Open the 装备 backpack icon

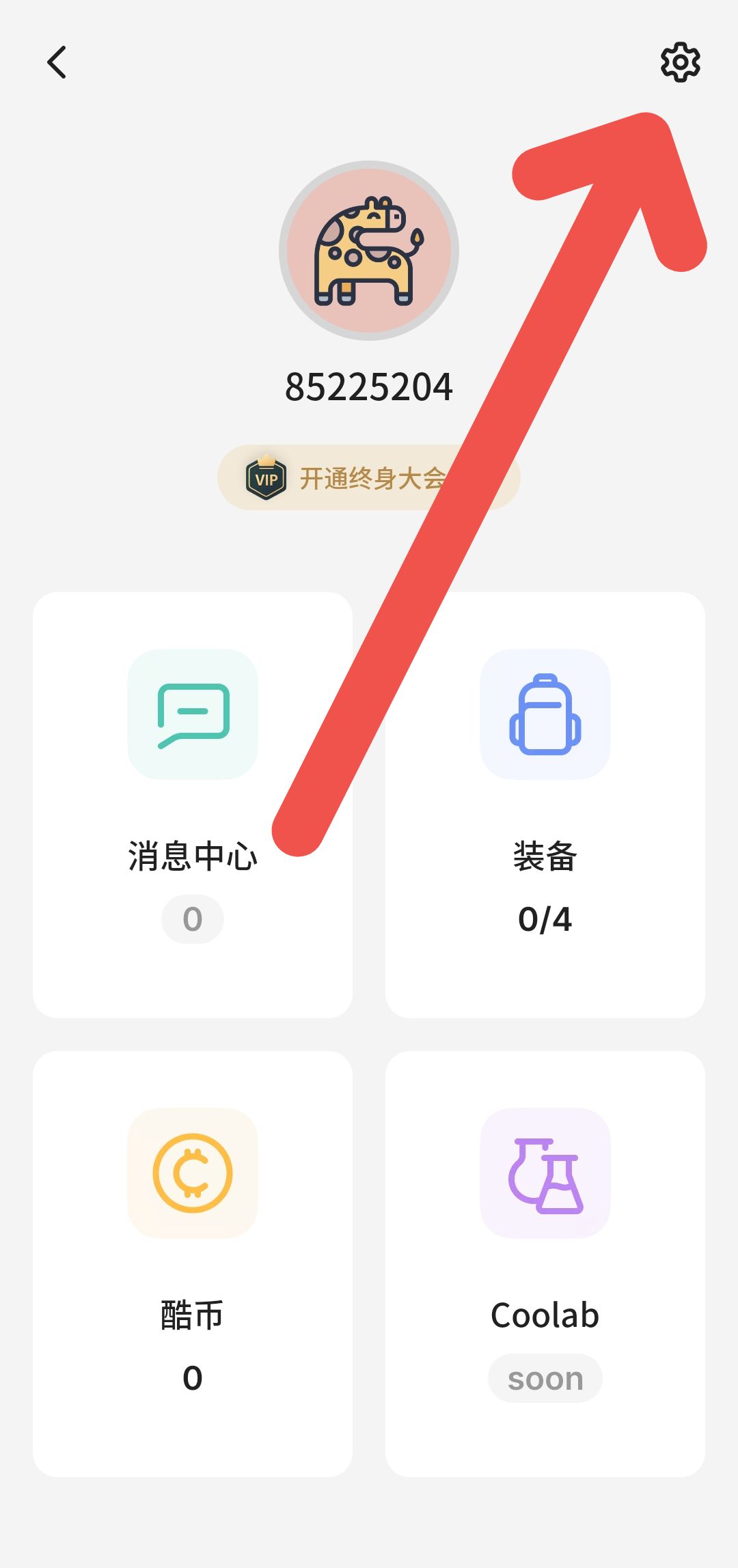click(545, 716)
